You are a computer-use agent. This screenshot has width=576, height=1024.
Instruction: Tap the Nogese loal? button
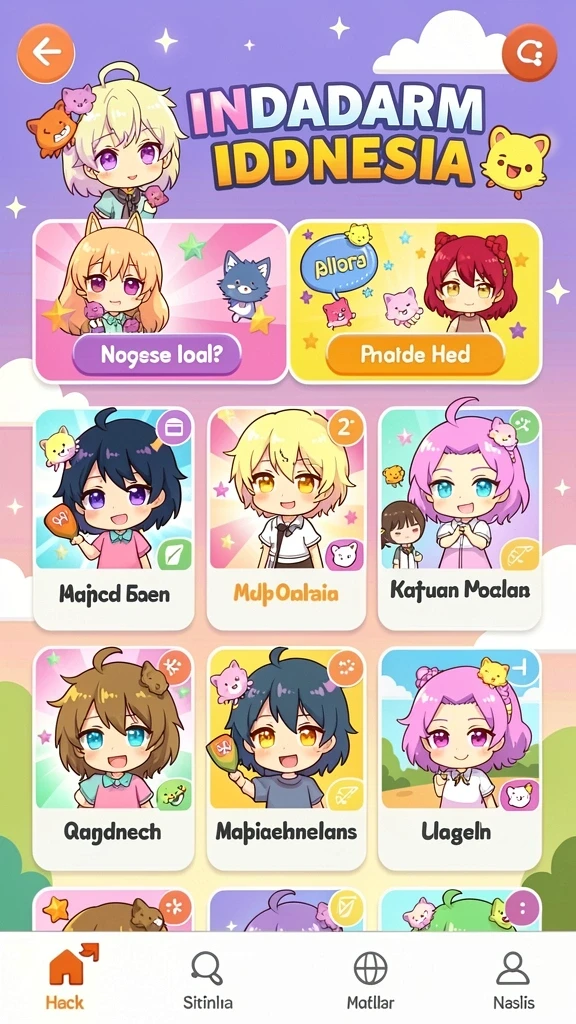coord(157,355)
